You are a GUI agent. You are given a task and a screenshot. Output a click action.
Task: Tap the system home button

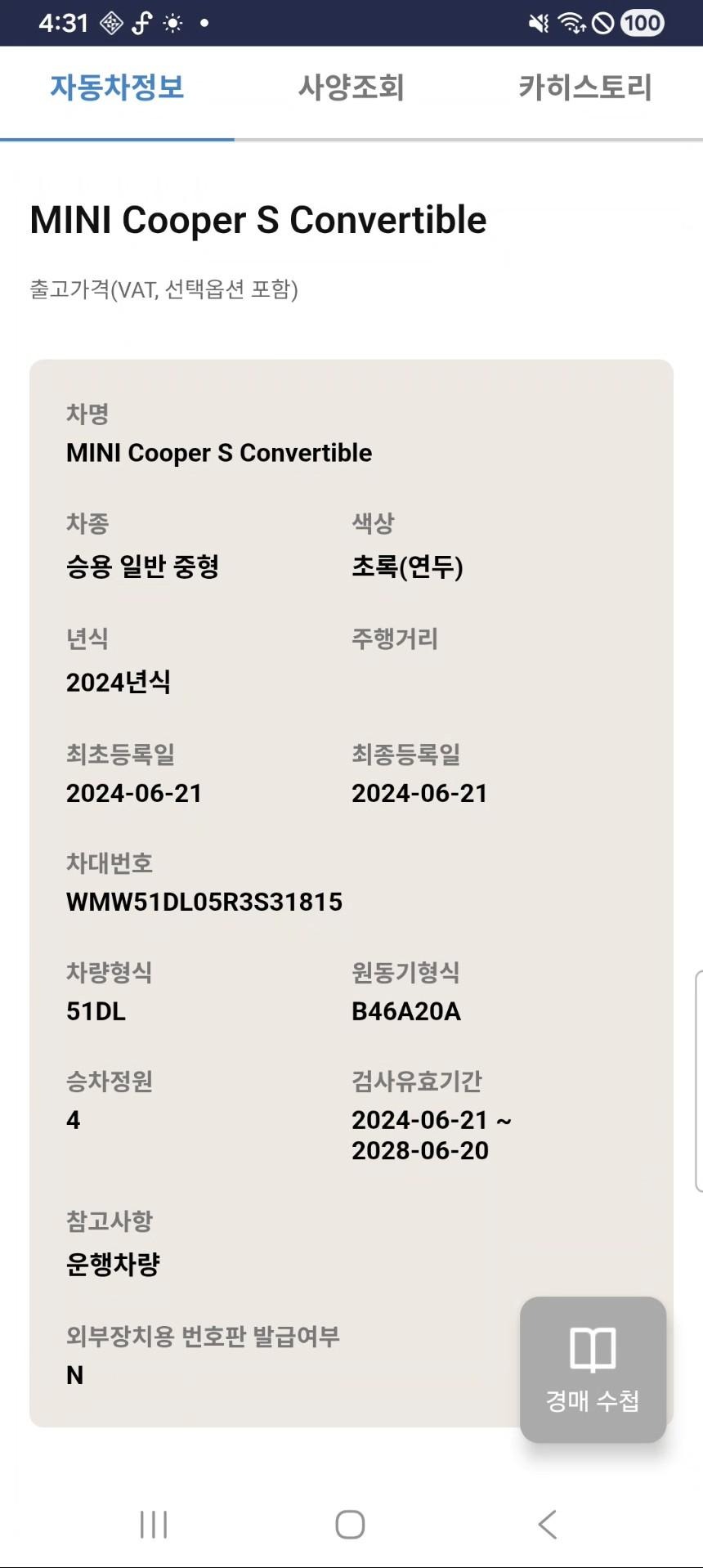click(350, 1524)
